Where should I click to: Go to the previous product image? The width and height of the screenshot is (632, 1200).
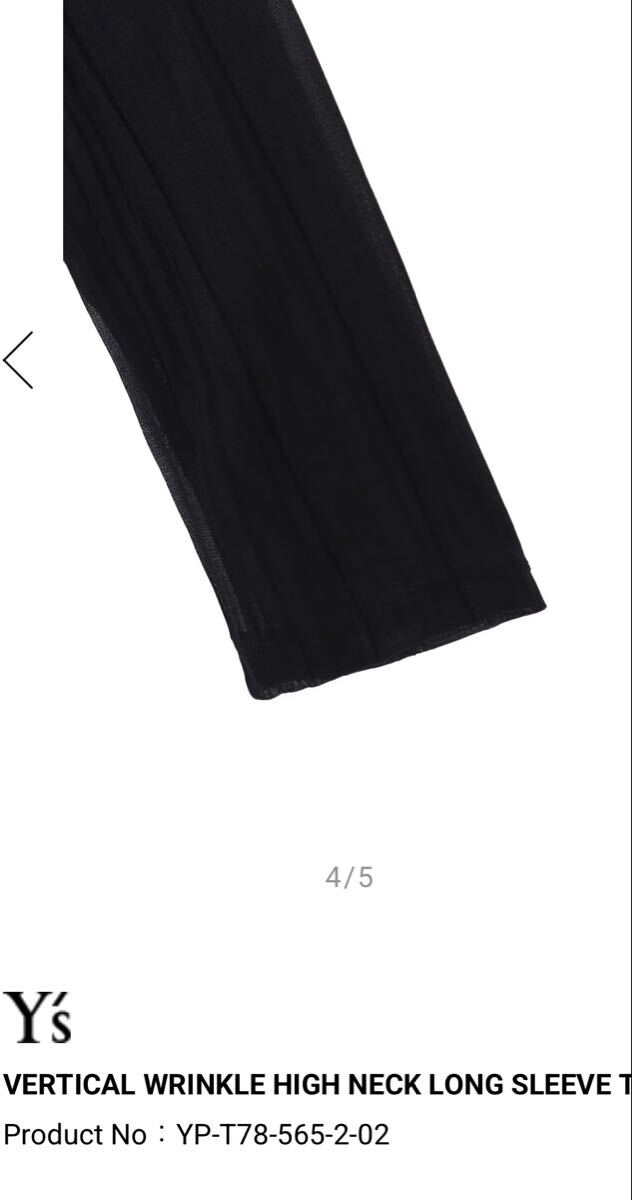(x=18, y=360)
